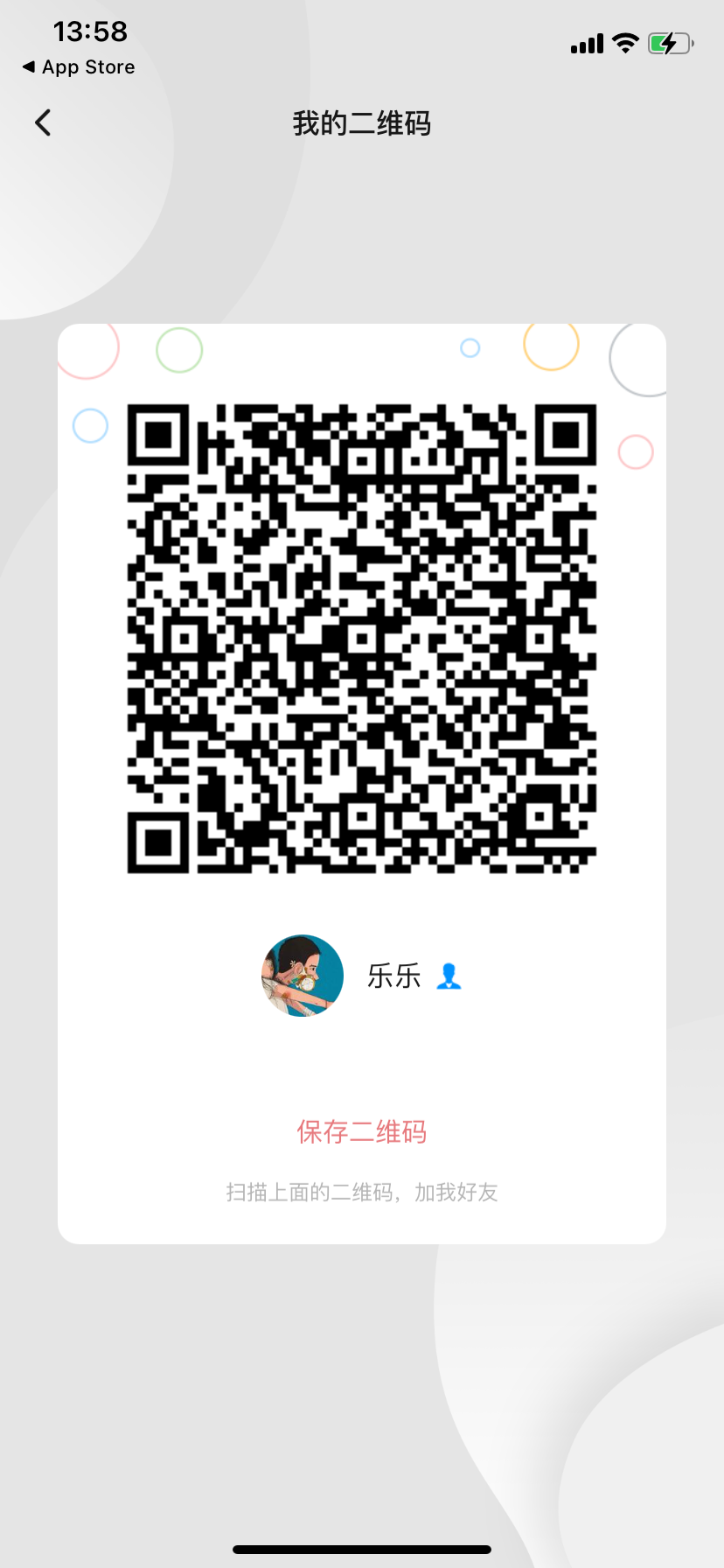Tap the hint text 扫描上面的二维码，加我好友
Screen dimensions: 724x1568
coord(361,1192)
